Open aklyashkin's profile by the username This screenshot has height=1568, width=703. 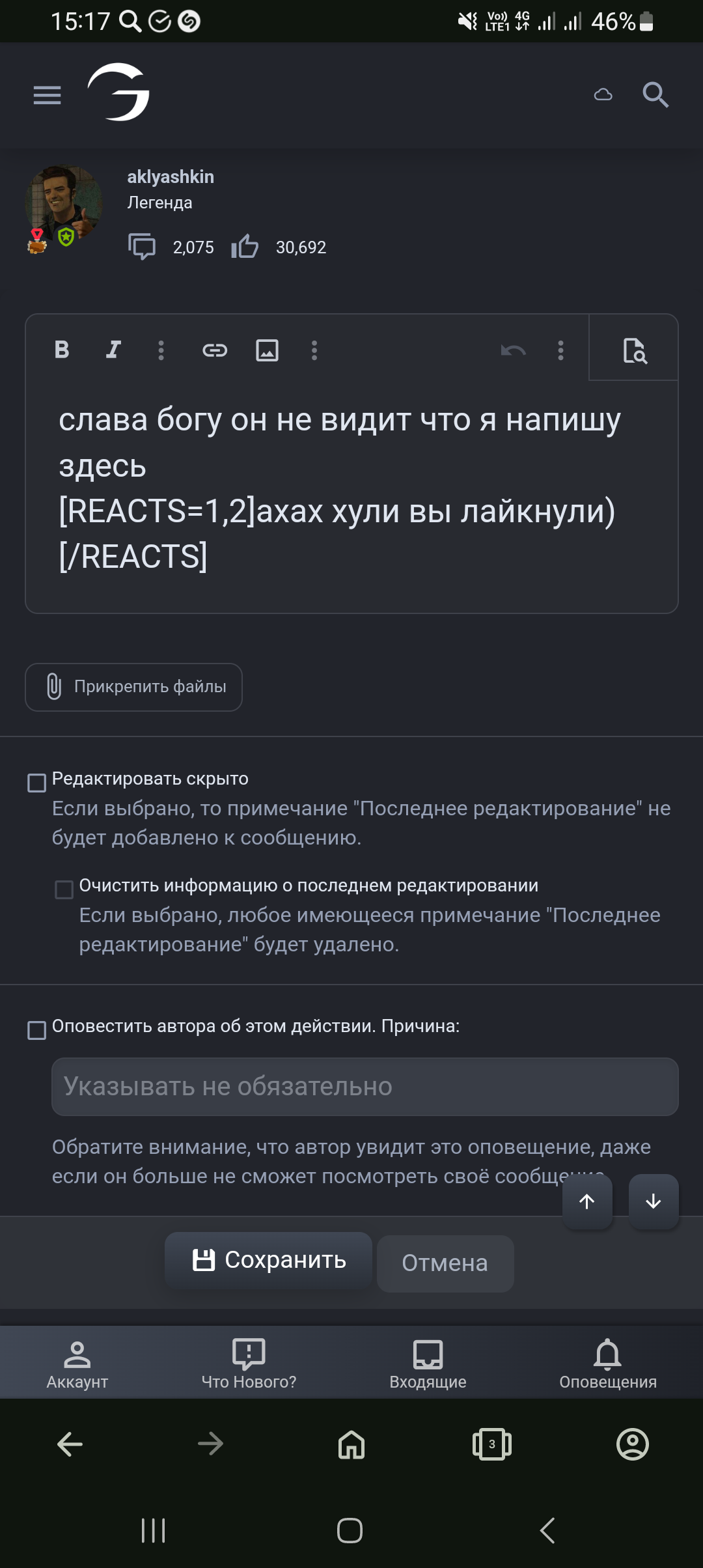[171, 177]
